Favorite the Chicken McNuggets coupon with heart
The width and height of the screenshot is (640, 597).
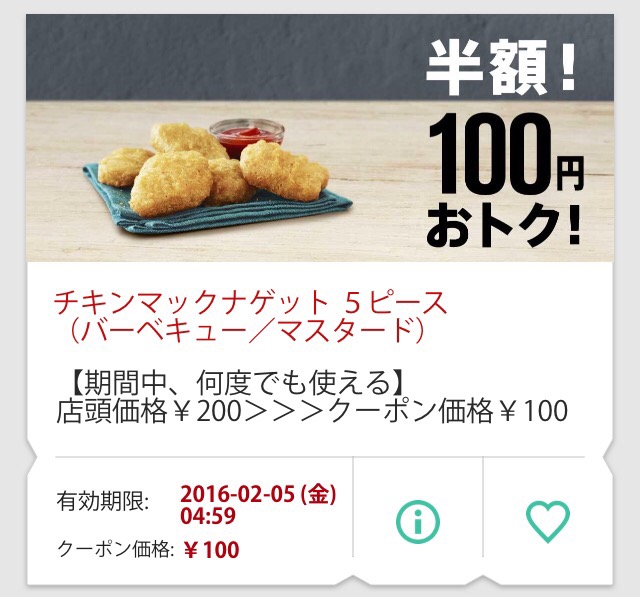[x=548, y=520]
